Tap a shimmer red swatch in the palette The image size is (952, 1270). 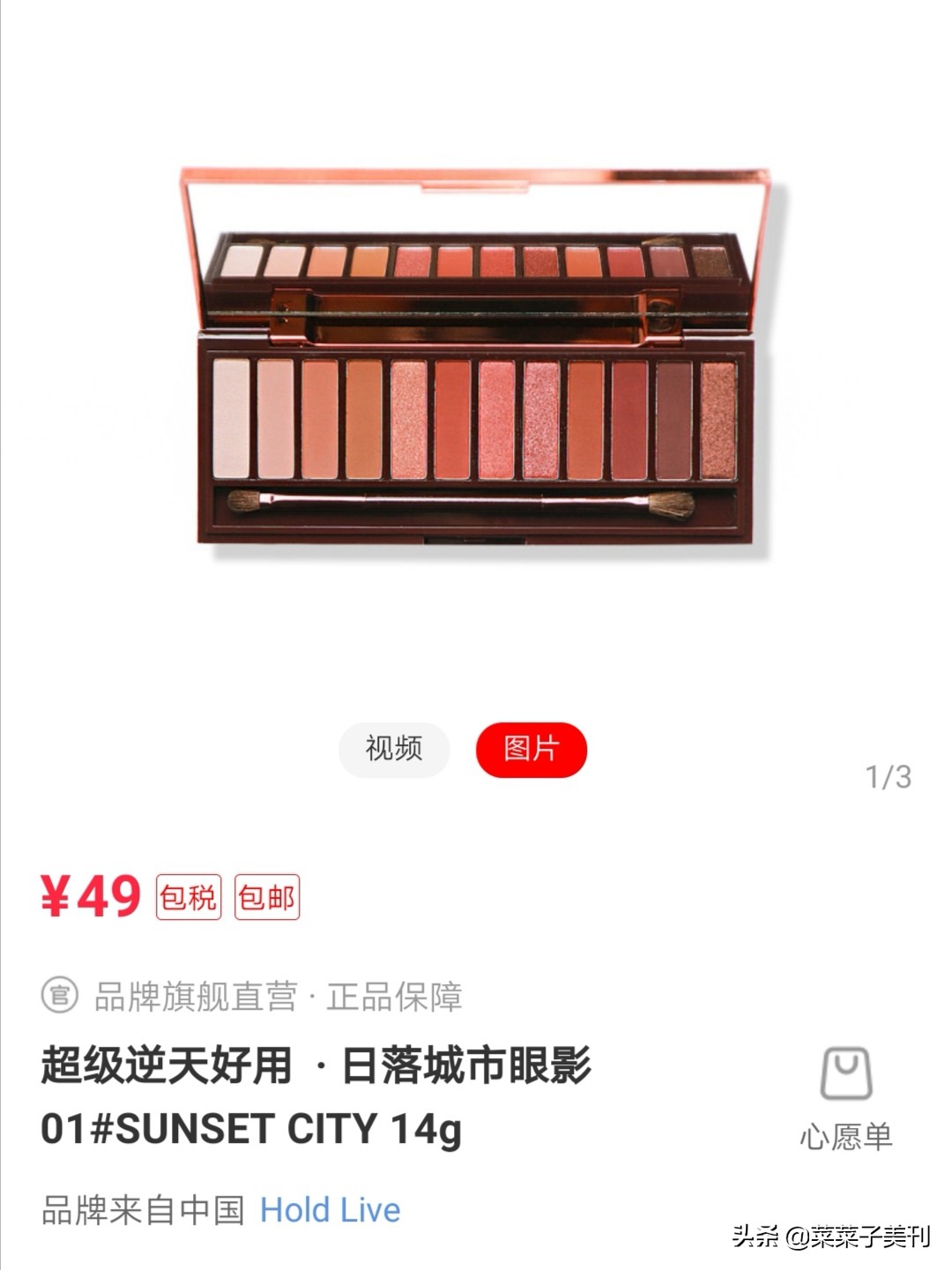(540, 415)
